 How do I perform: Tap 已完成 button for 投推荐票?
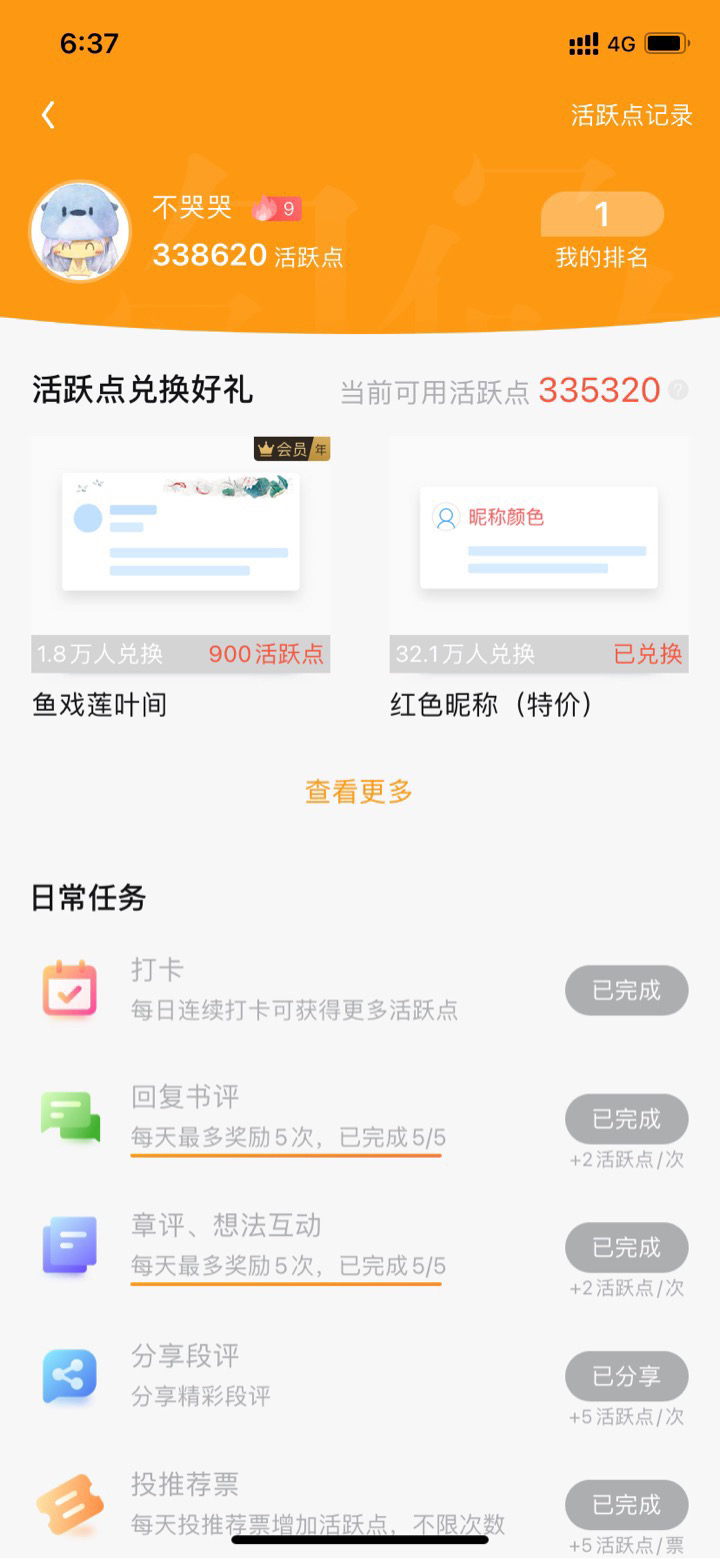click(626, 1504)
